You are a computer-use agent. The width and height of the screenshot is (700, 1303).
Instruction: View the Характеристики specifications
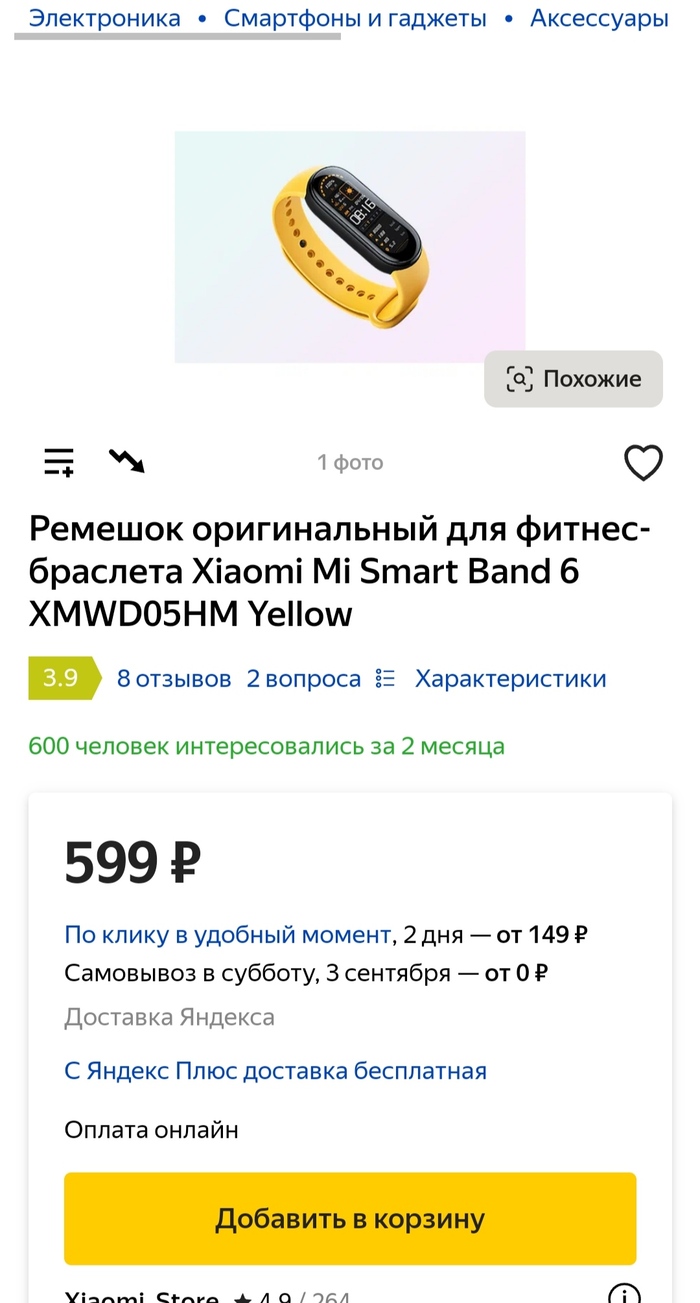[x=510, y=679]
